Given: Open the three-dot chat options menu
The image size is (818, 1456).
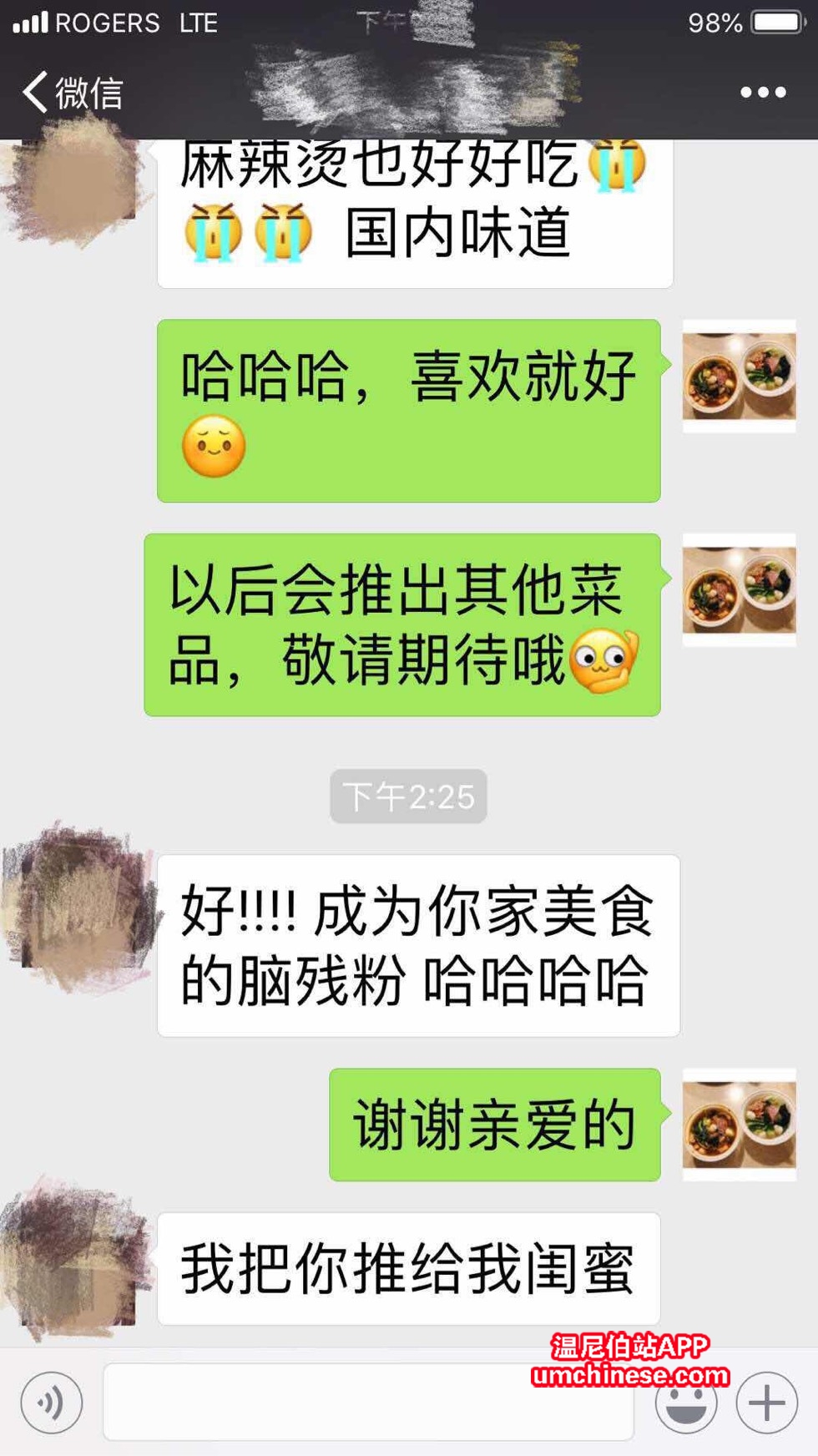Looking at the screenshot, I should click(763, 92).
